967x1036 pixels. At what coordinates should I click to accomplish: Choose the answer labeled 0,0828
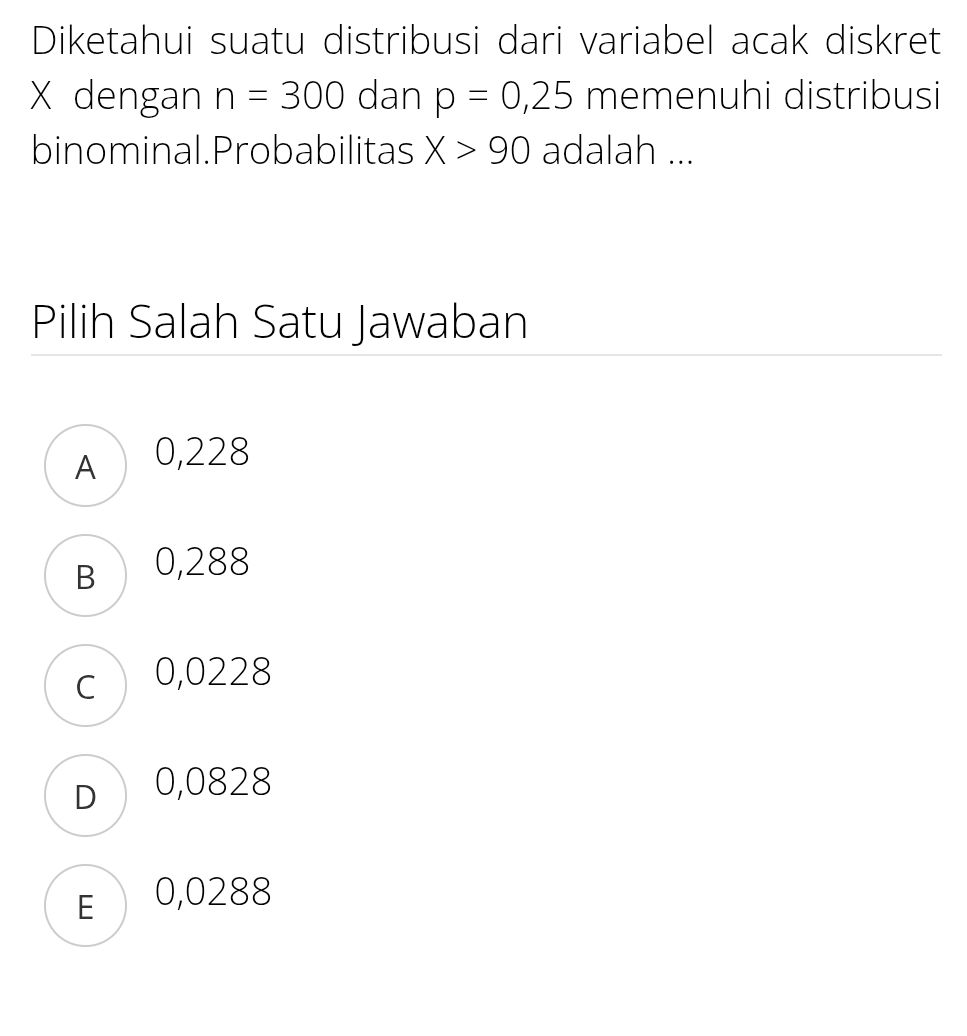tap(213, 783)
